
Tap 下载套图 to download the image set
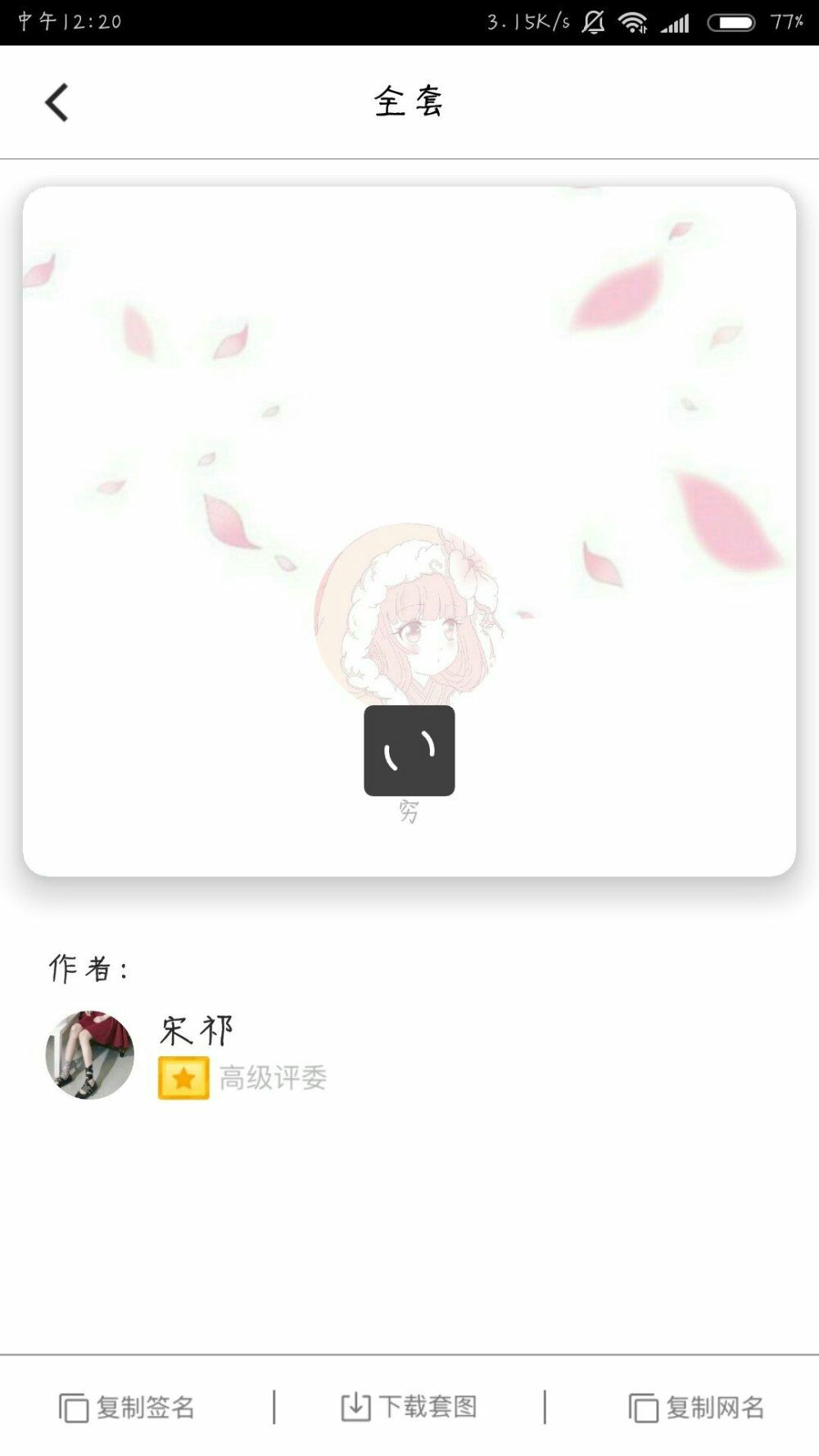(409, 1407)
